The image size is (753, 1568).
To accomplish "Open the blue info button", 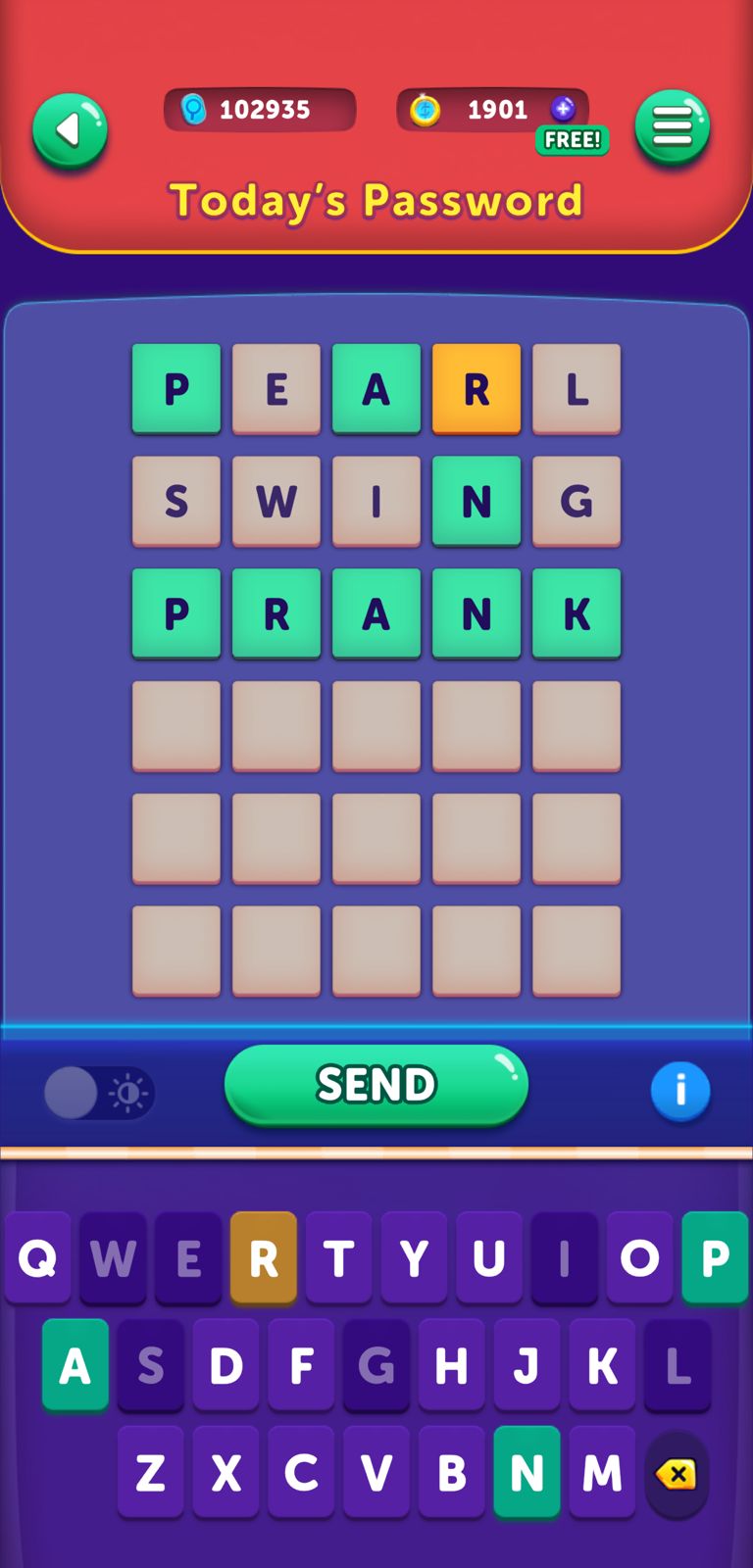I will pos(679,1091).
